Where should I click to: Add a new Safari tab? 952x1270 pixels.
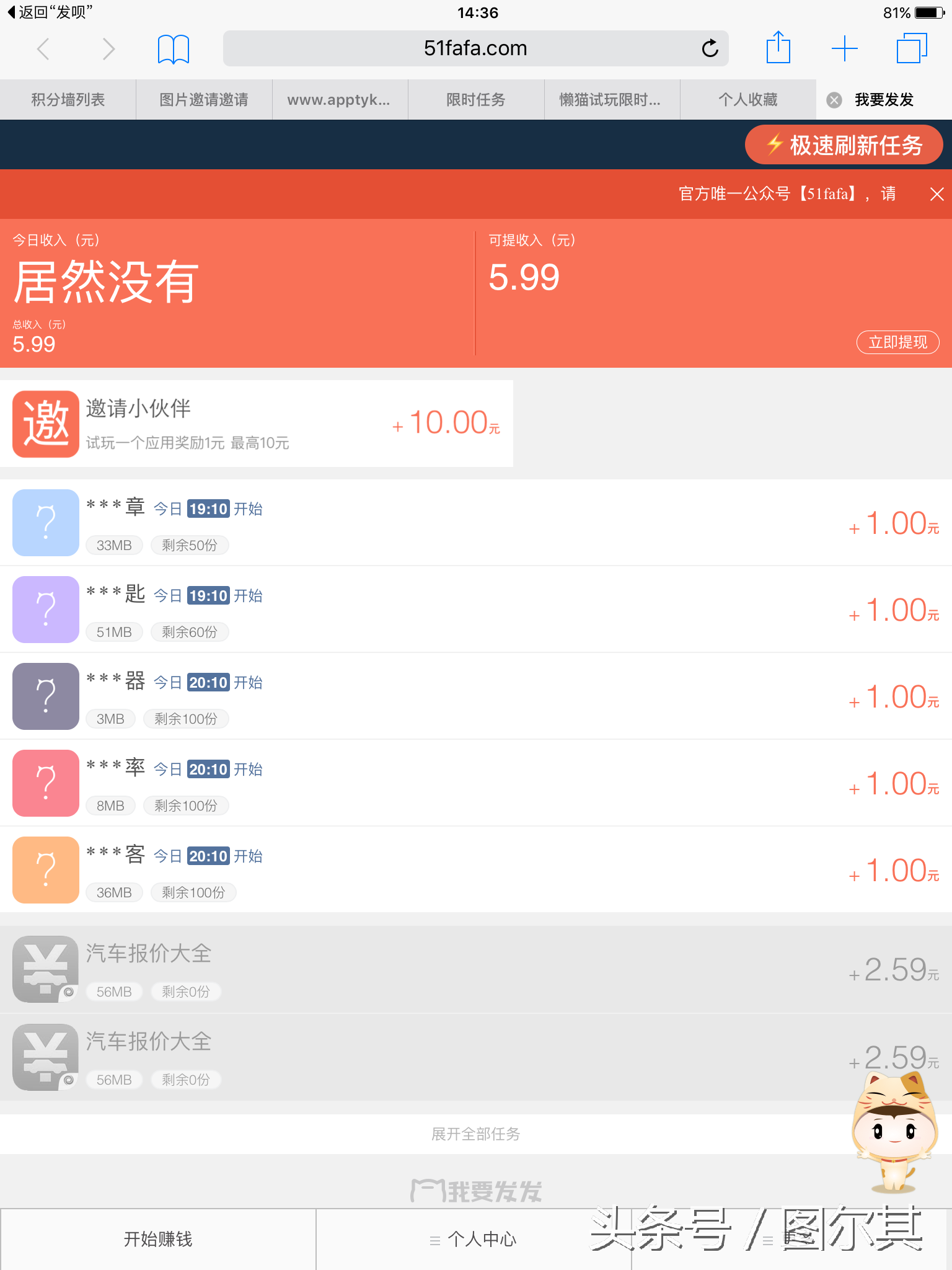pos(844,48)
